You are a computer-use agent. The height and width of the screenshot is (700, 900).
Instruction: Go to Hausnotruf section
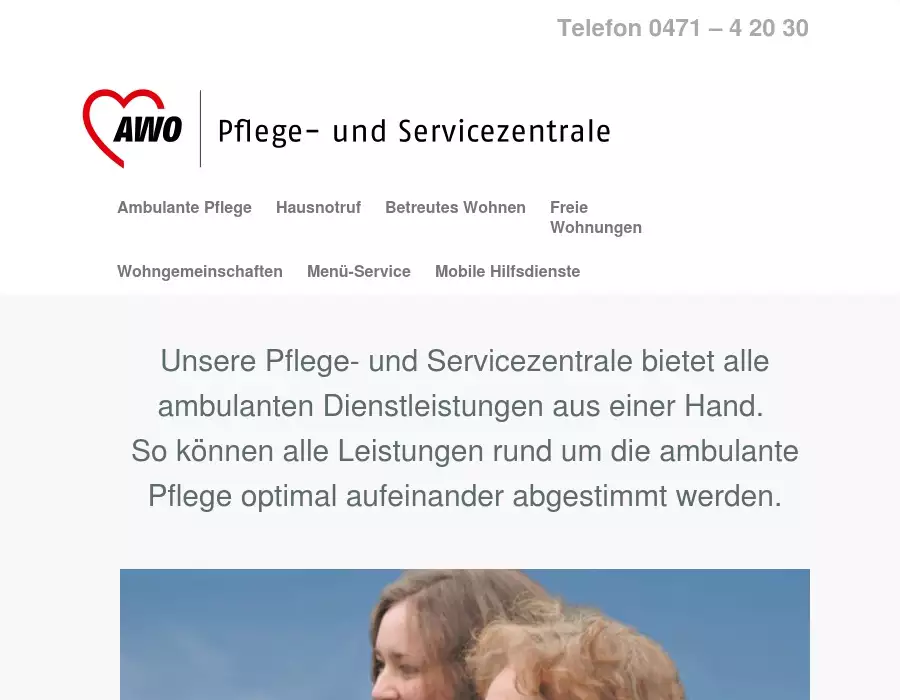[x=318, y=208]
